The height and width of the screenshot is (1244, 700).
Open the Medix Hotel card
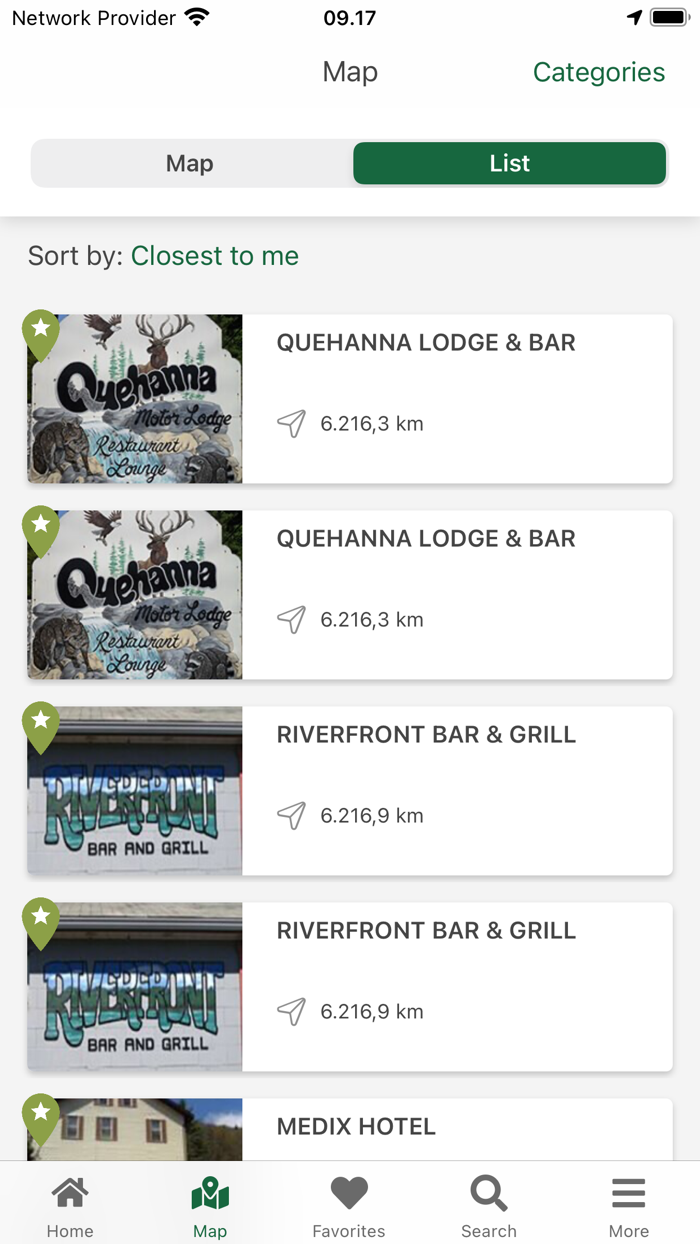tap(356, 1128)
